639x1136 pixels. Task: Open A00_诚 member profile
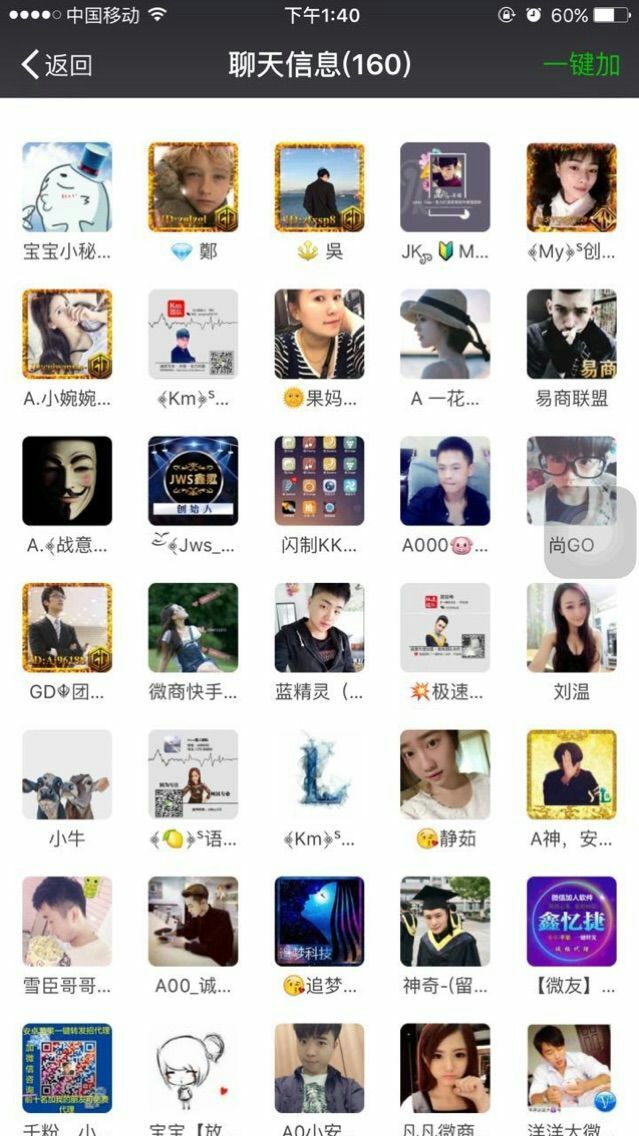click(193, 922)
